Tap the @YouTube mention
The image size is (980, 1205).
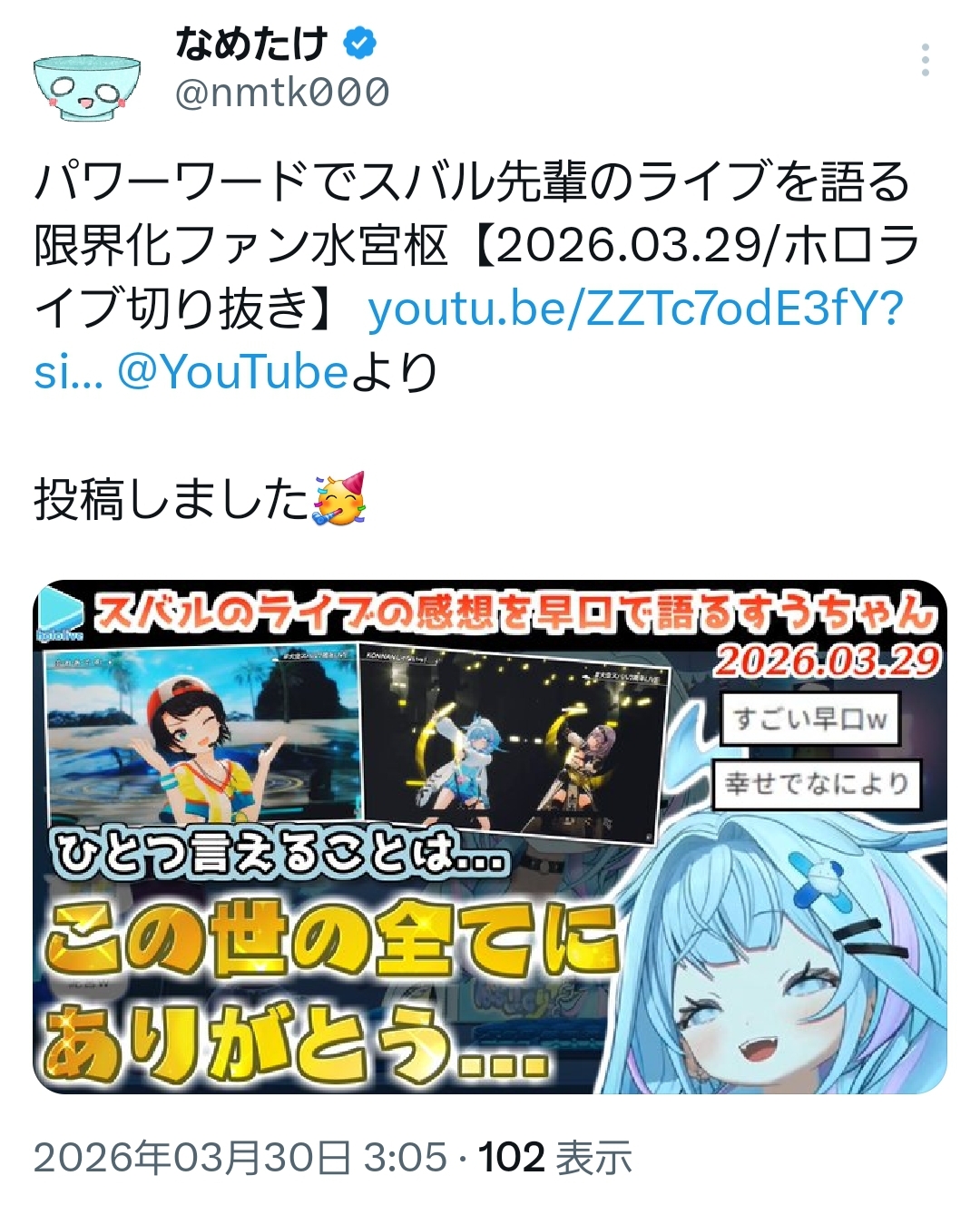pos(233,372)
